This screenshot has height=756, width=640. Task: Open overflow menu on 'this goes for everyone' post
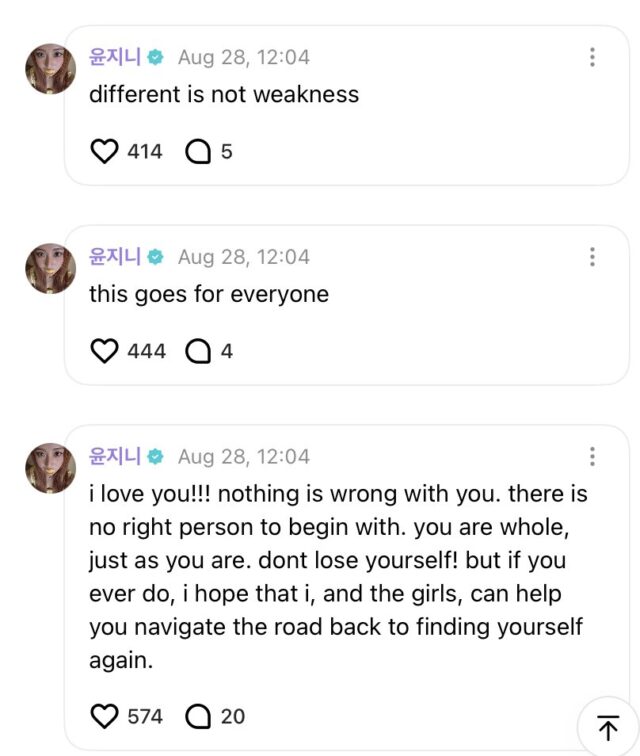point(592,257)
